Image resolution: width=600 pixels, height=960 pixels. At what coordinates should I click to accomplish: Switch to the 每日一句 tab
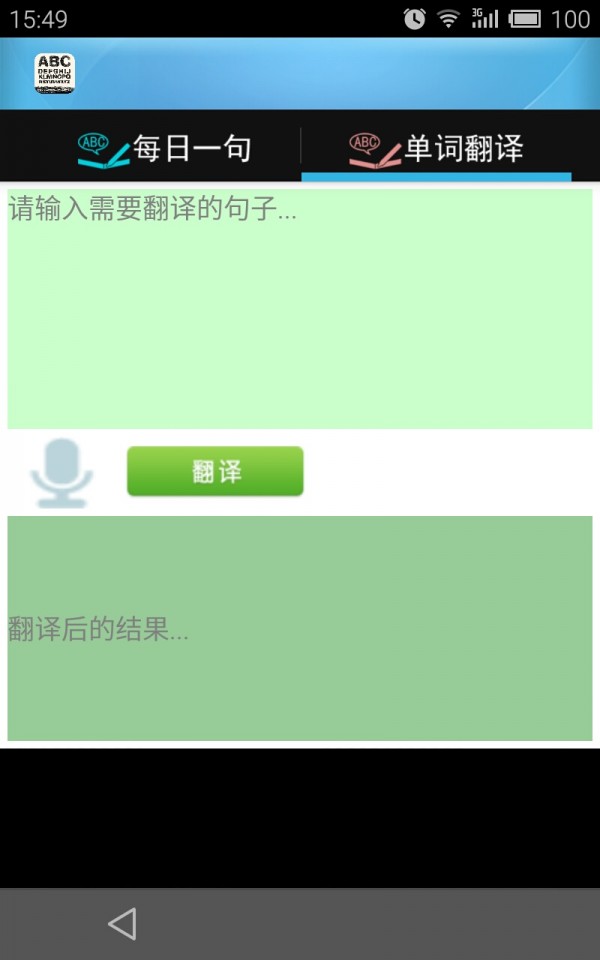tap(165, 148)
